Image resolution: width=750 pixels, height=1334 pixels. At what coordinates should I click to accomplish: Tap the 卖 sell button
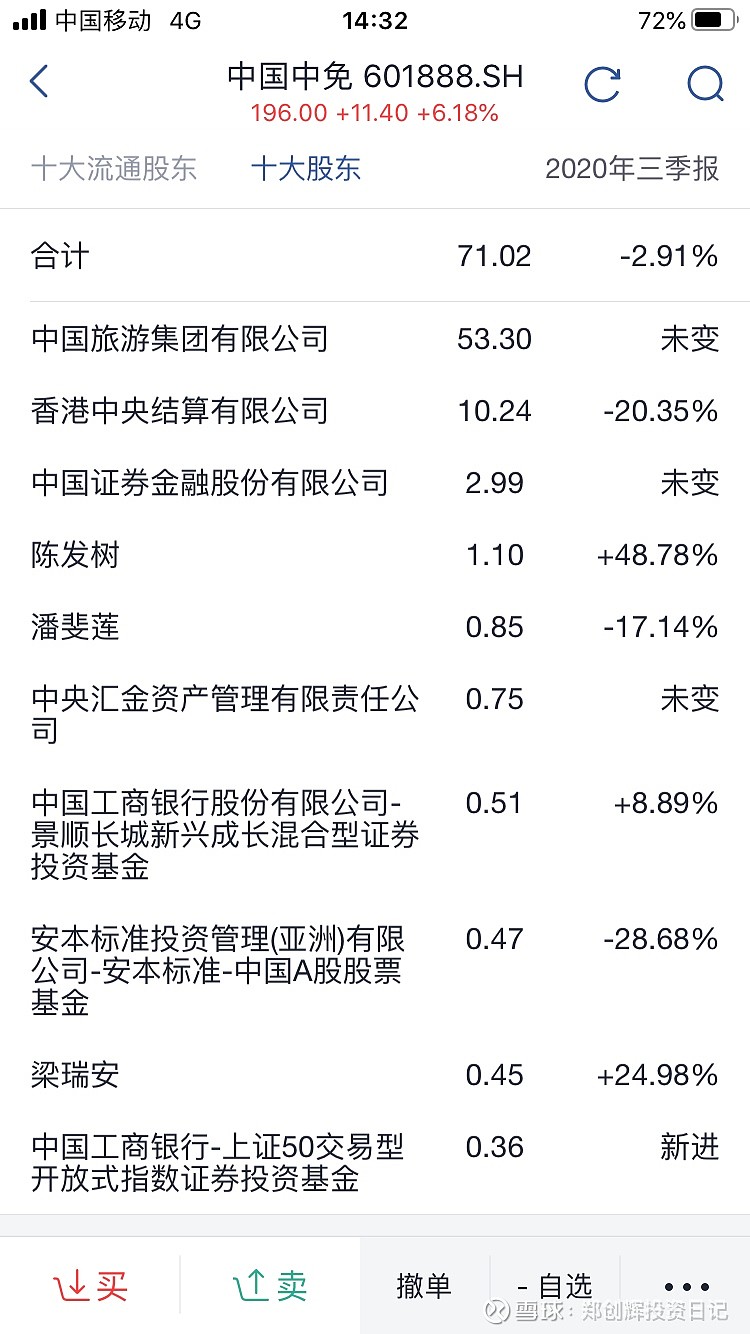(x=270, y=1286)
